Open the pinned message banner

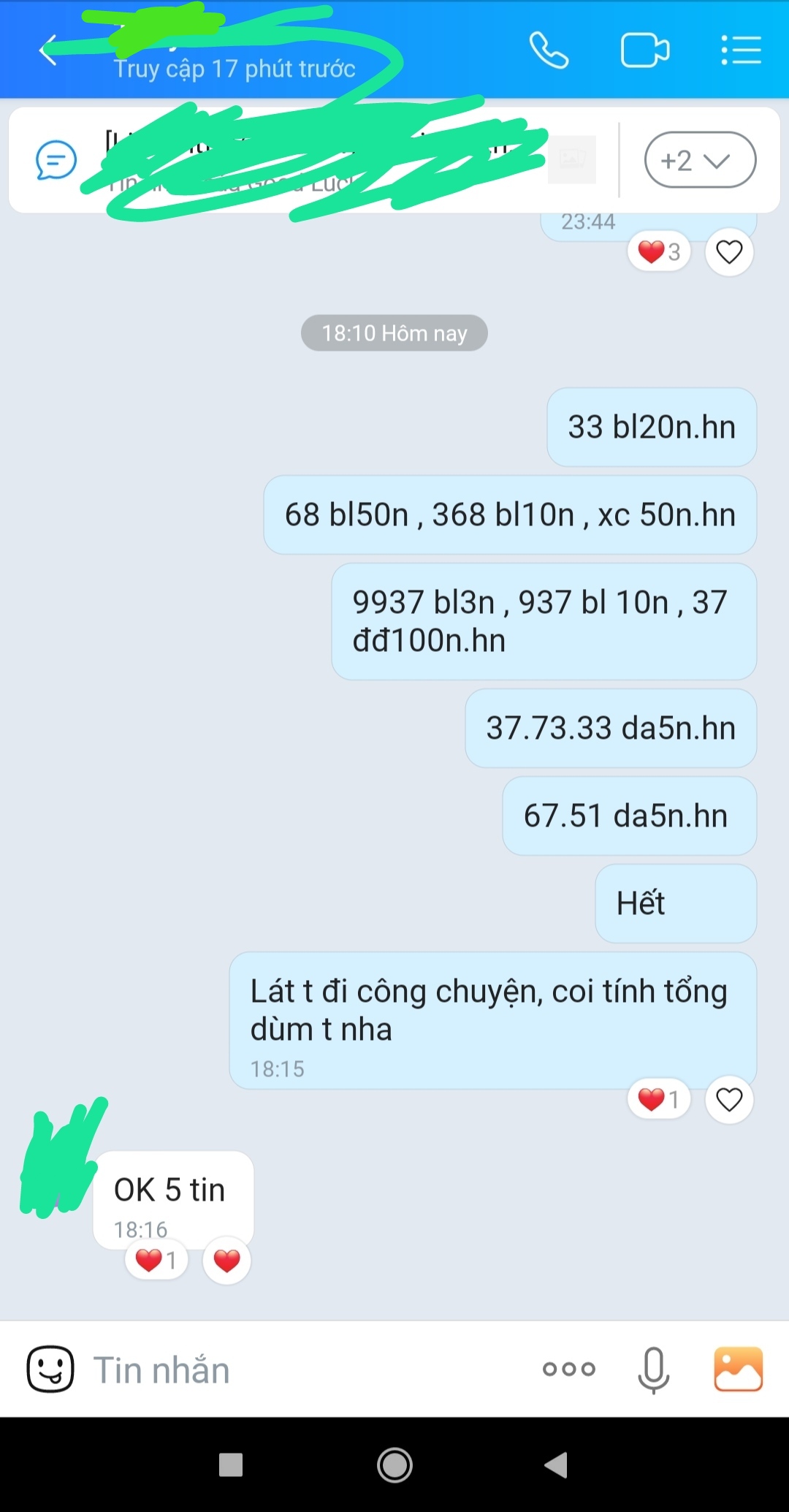pos(314,160)
